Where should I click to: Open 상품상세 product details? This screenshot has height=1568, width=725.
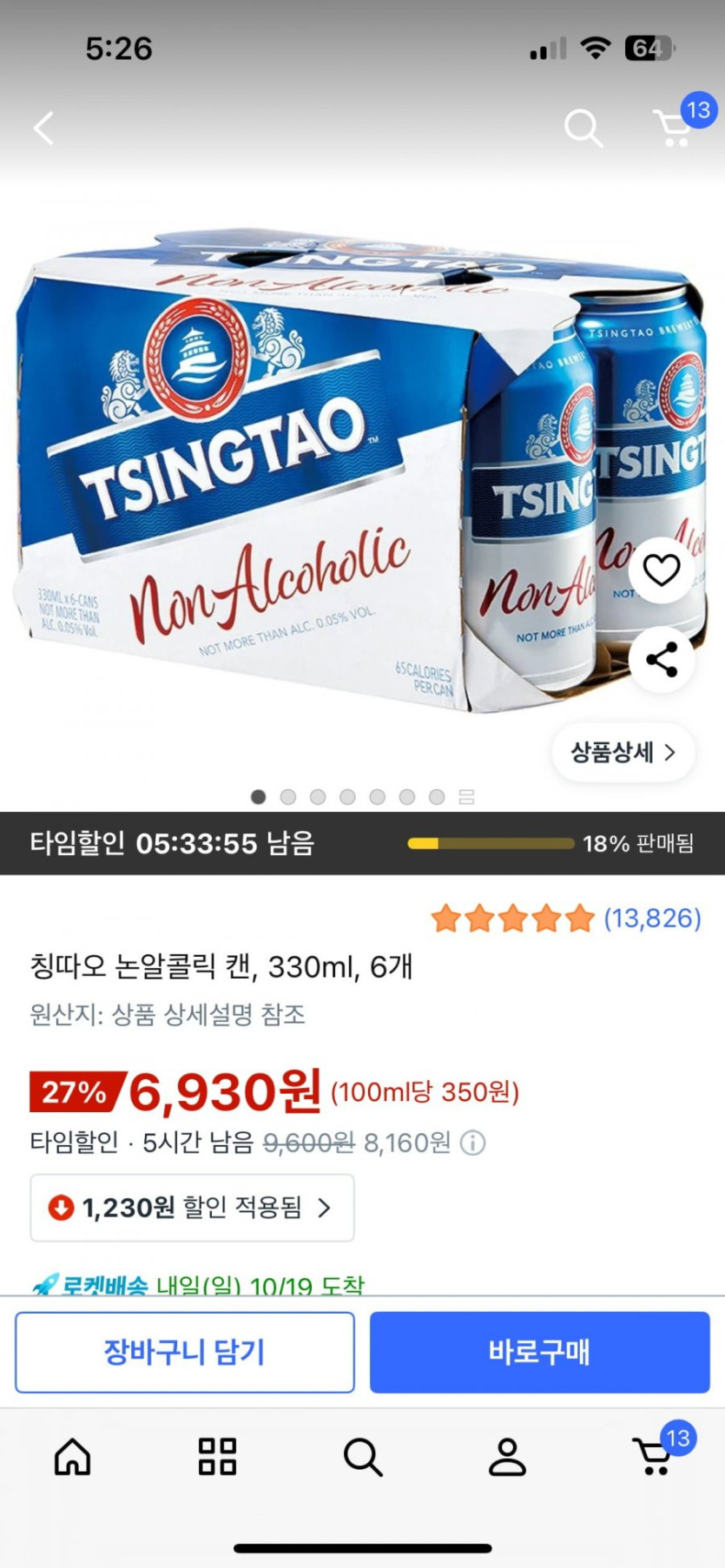coord(623,752)
